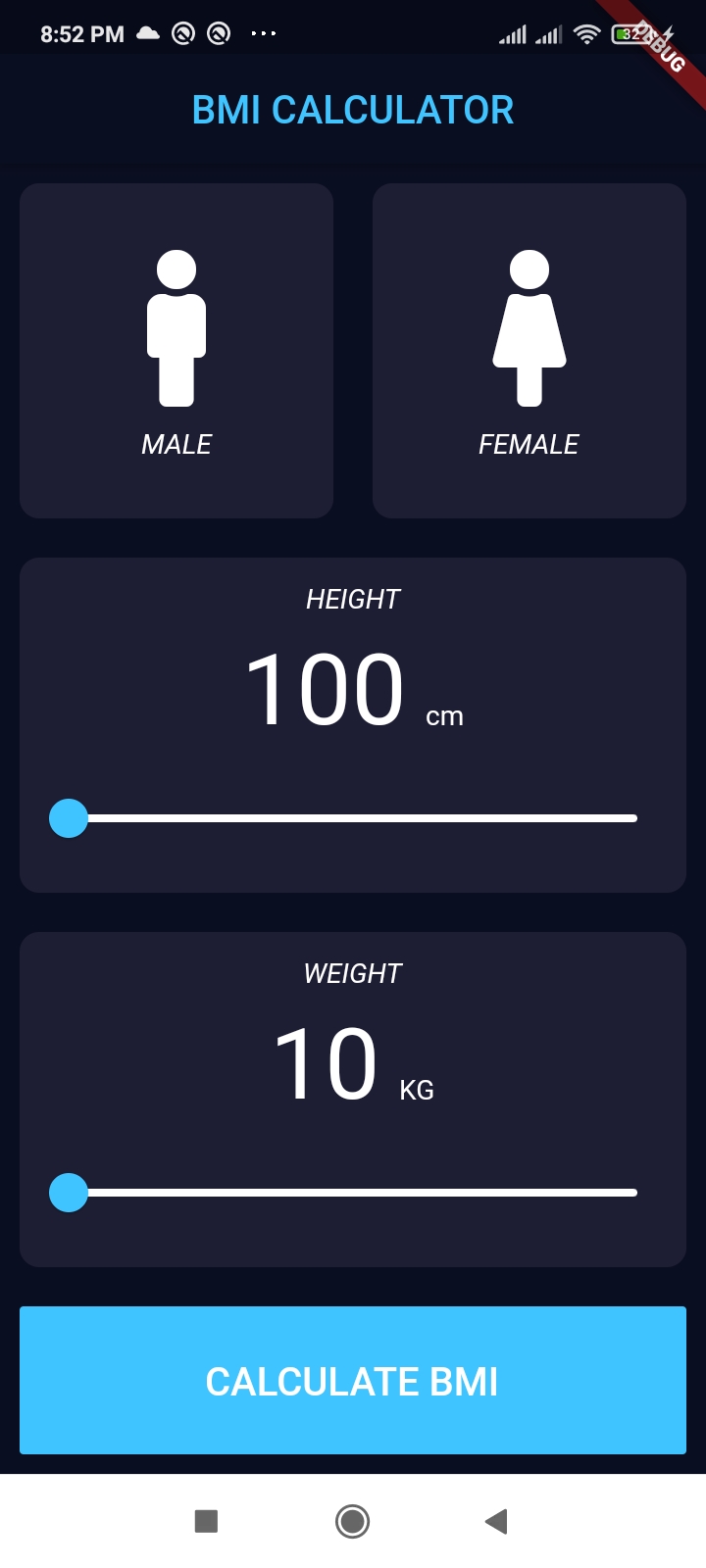
Task: Open the recent apps view
Action: coord(206,1521)
